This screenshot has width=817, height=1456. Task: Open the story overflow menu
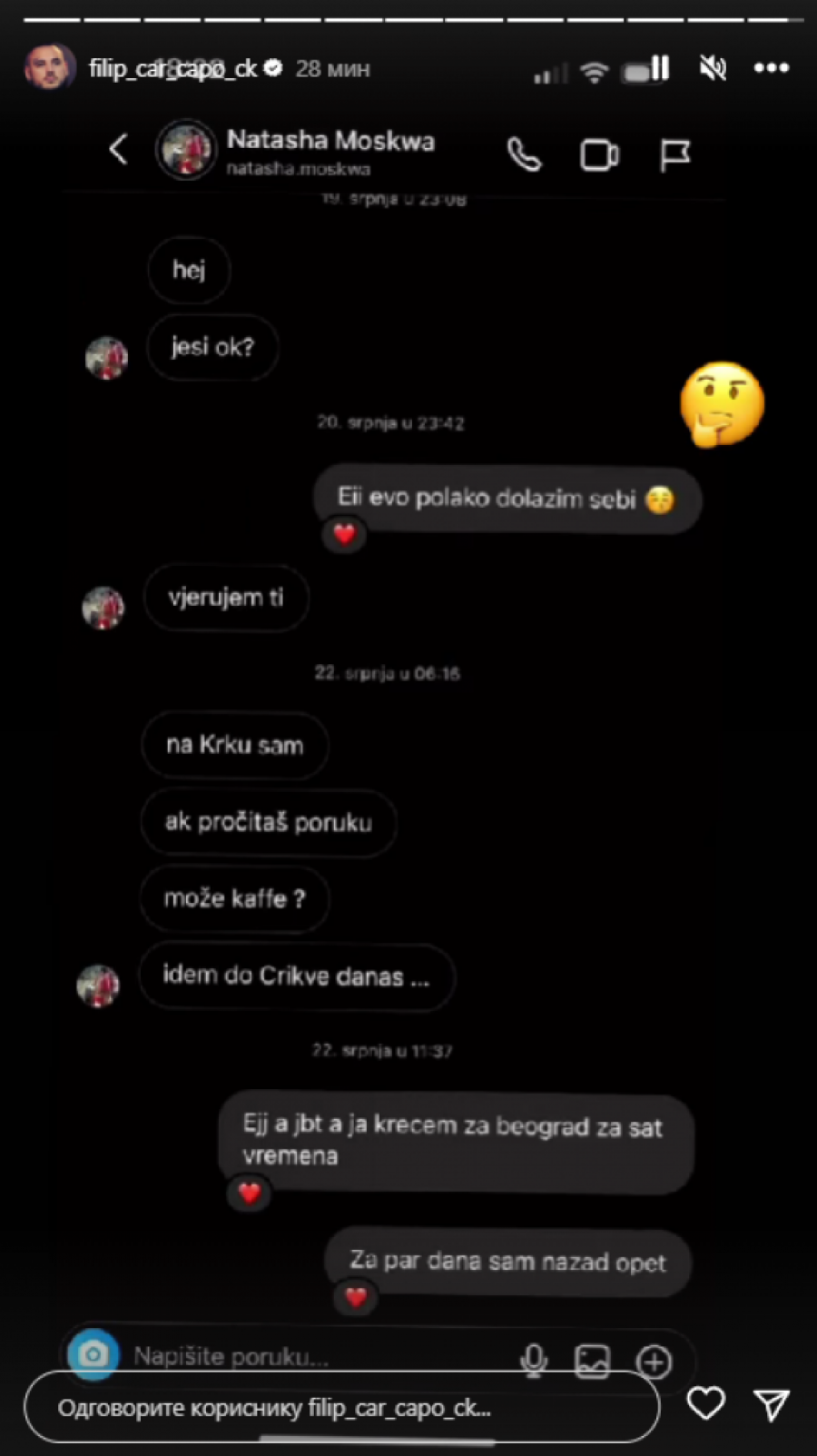point(771,68)
